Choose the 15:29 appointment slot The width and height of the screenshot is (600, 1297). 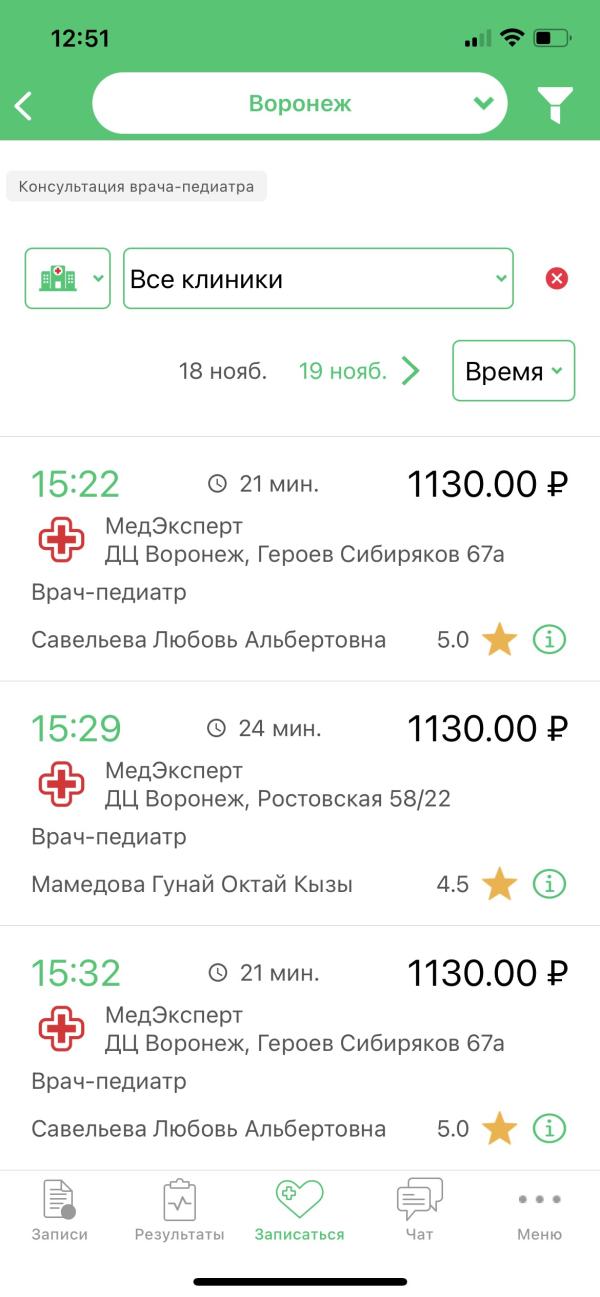(76, 728)
